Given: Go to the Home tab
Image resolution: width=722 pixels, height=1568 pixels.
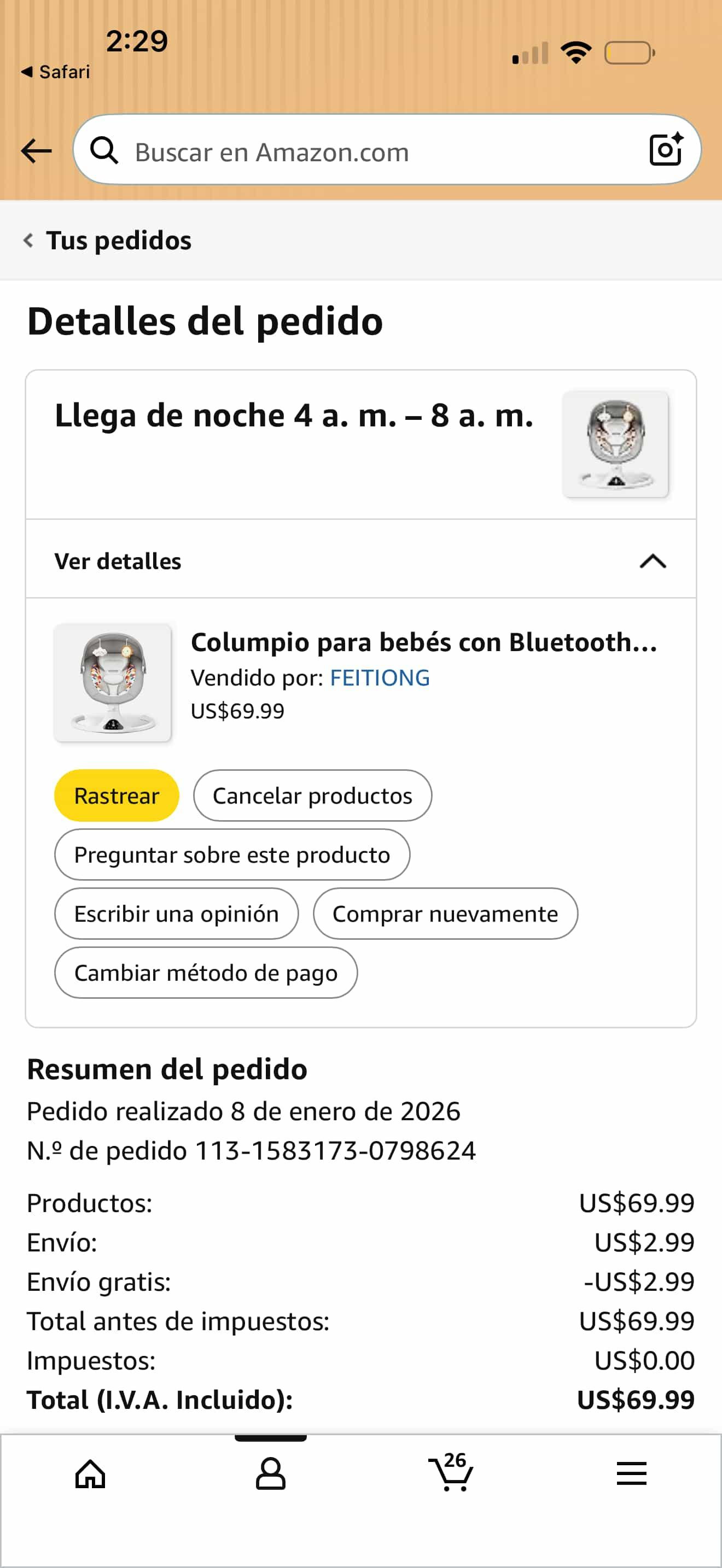Looking at the screenshot, I should pyautogui.click(x=90, y=1473).
